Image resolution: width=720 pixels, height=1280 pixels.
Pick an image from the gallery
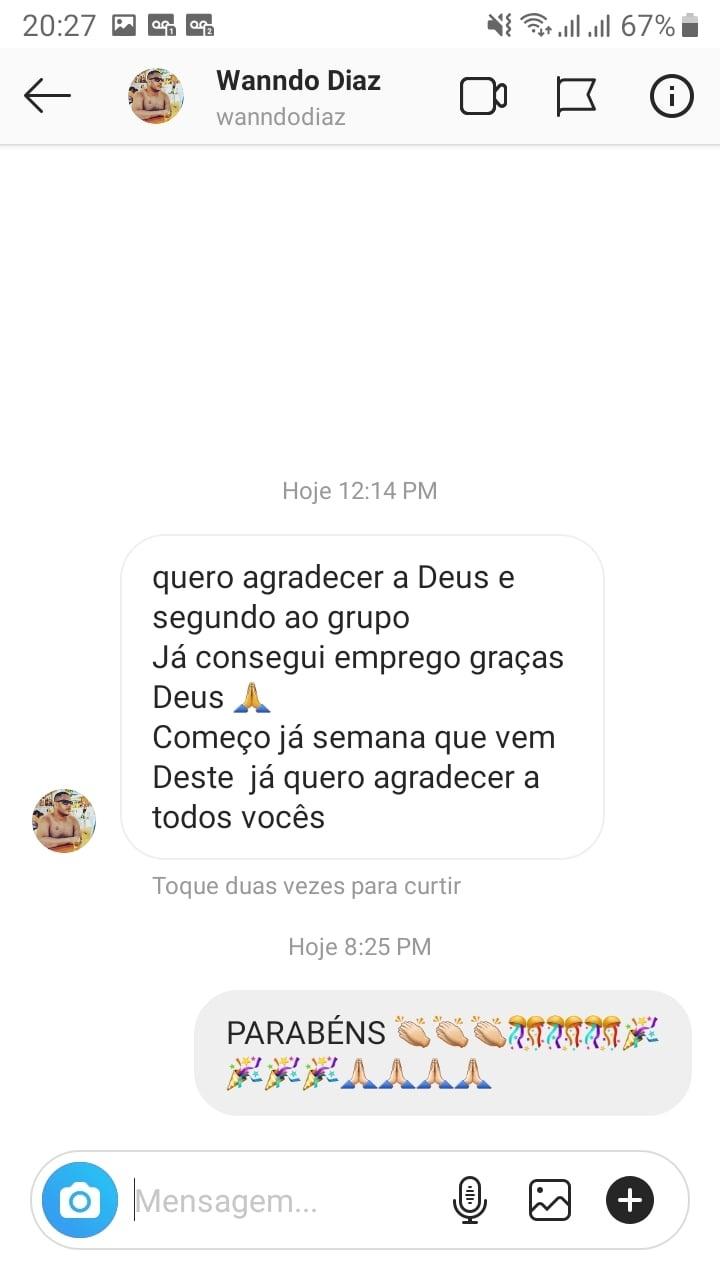click(550, 1200)
